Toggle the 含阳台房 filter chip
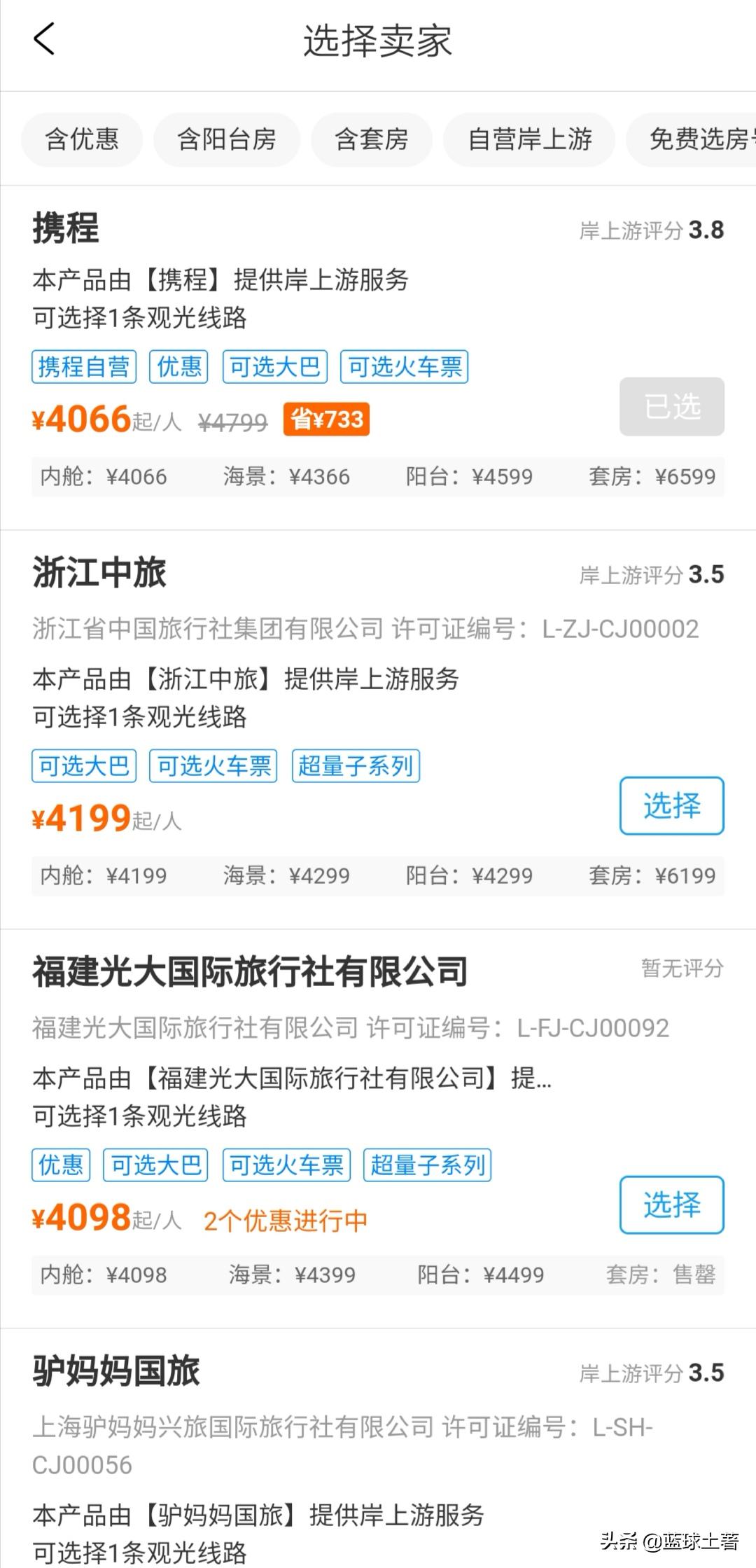756x1568 pixels. (x=227, y=139)
